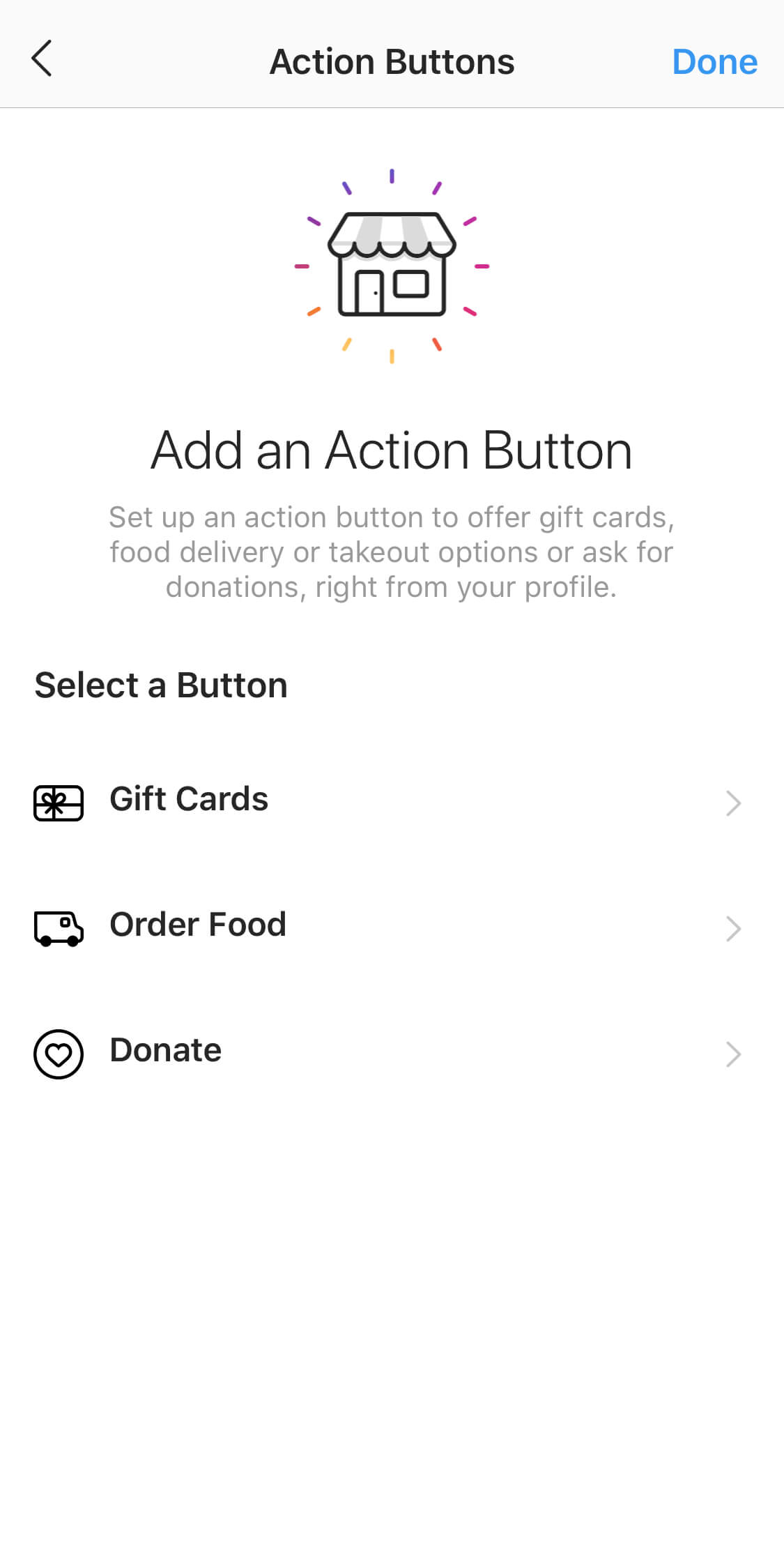Viewport: 784px width, 1562px height.
Task: Click the truck icon in the Order Food row
Action: (57, 927)
